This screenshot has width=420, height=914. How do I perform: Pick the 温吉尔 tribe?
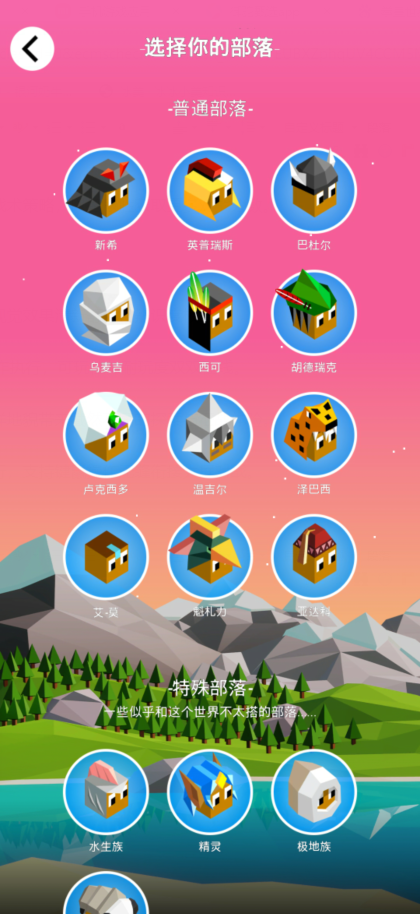(210, 435)
